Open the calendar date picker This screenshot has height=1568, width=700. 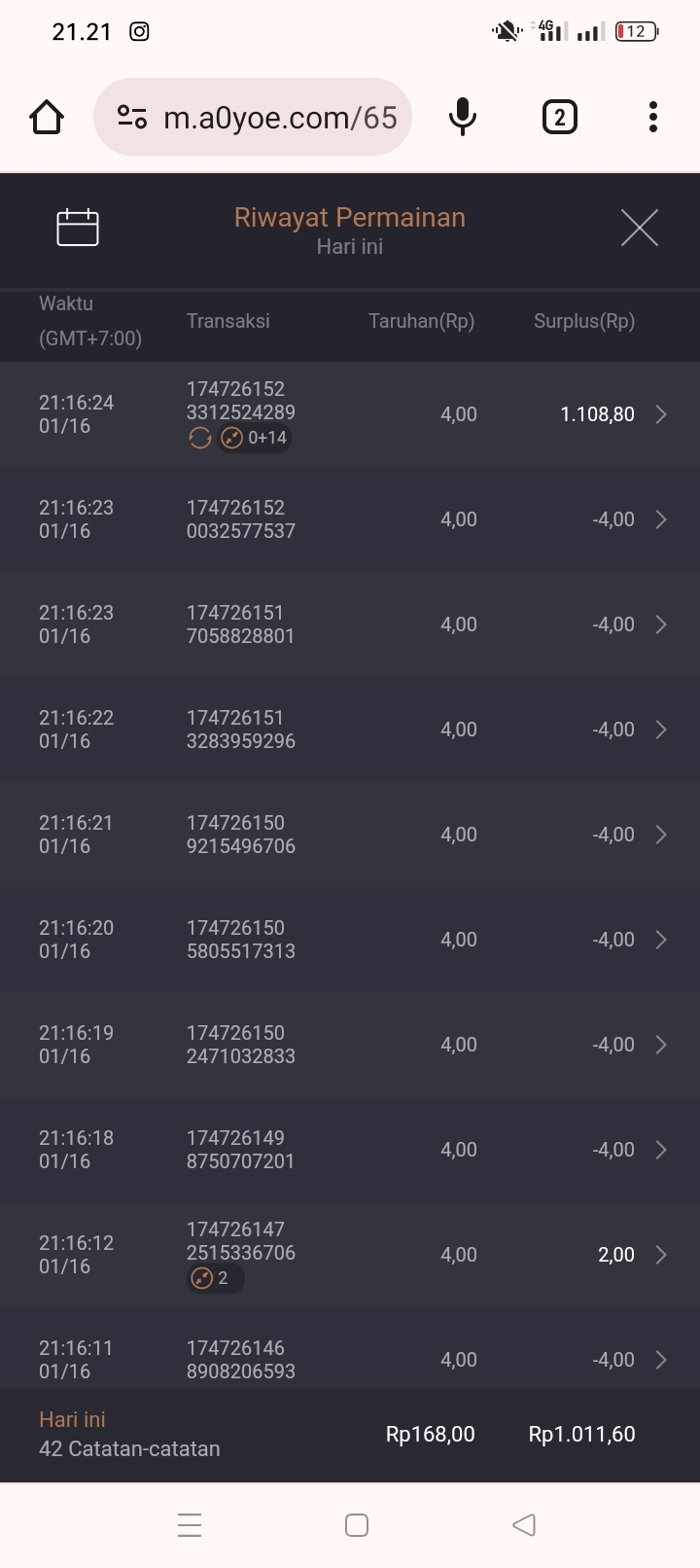pos(78,228)
